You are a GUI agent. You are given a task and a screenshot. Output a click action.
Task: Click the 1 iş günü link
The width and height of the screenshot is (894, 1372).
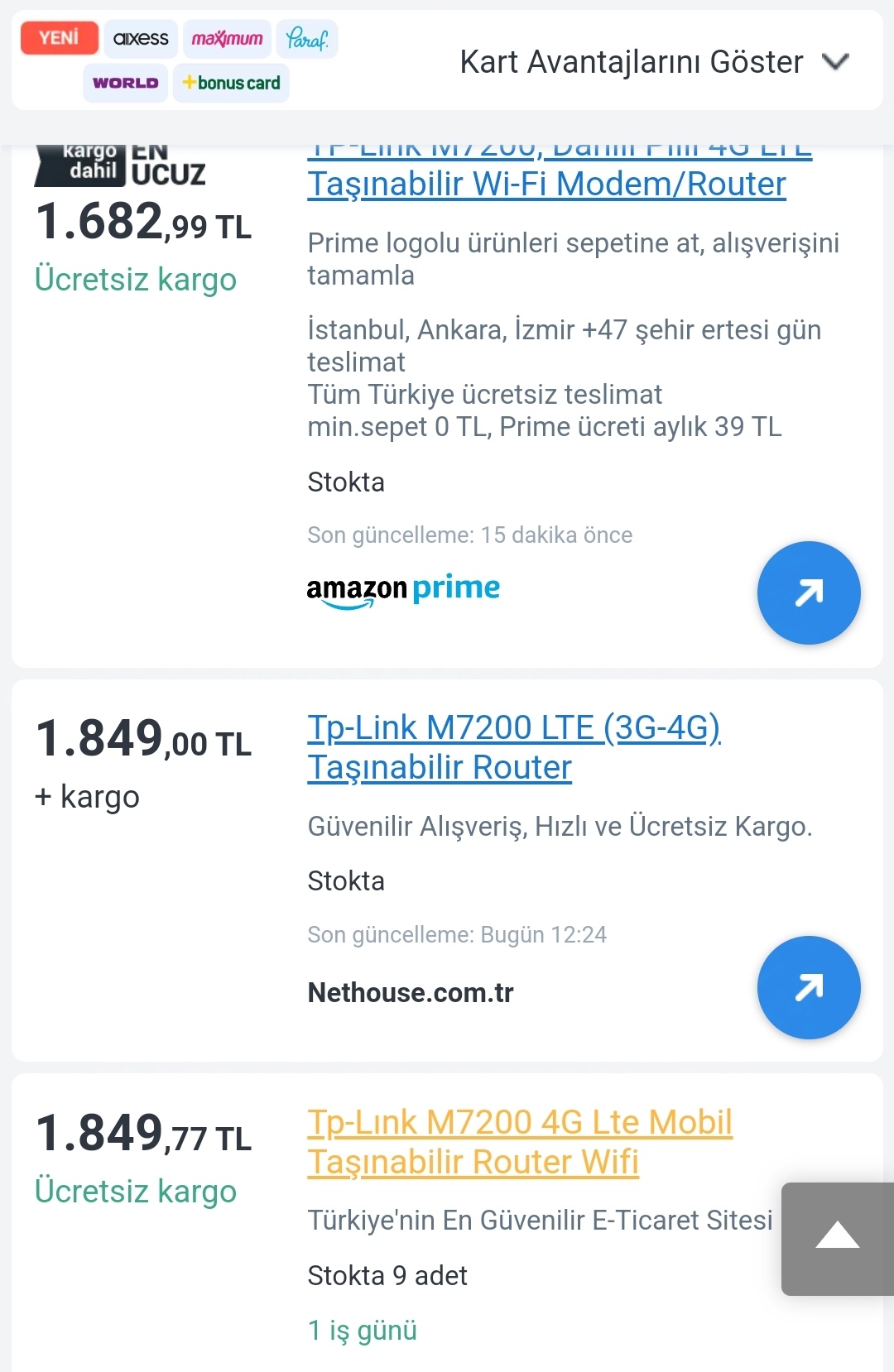tap(363, 1330)
